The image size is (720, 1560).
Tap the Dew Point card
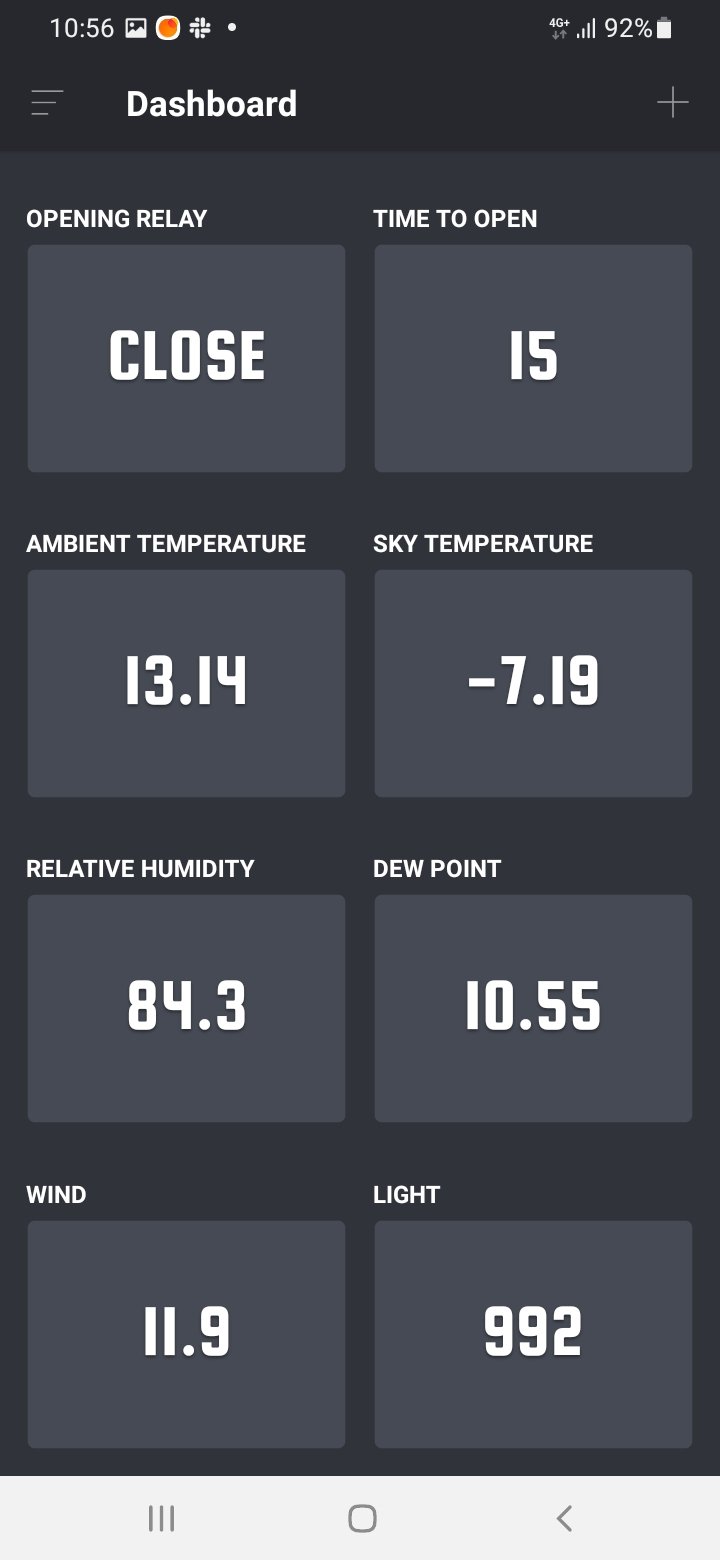pos(533,1008)
